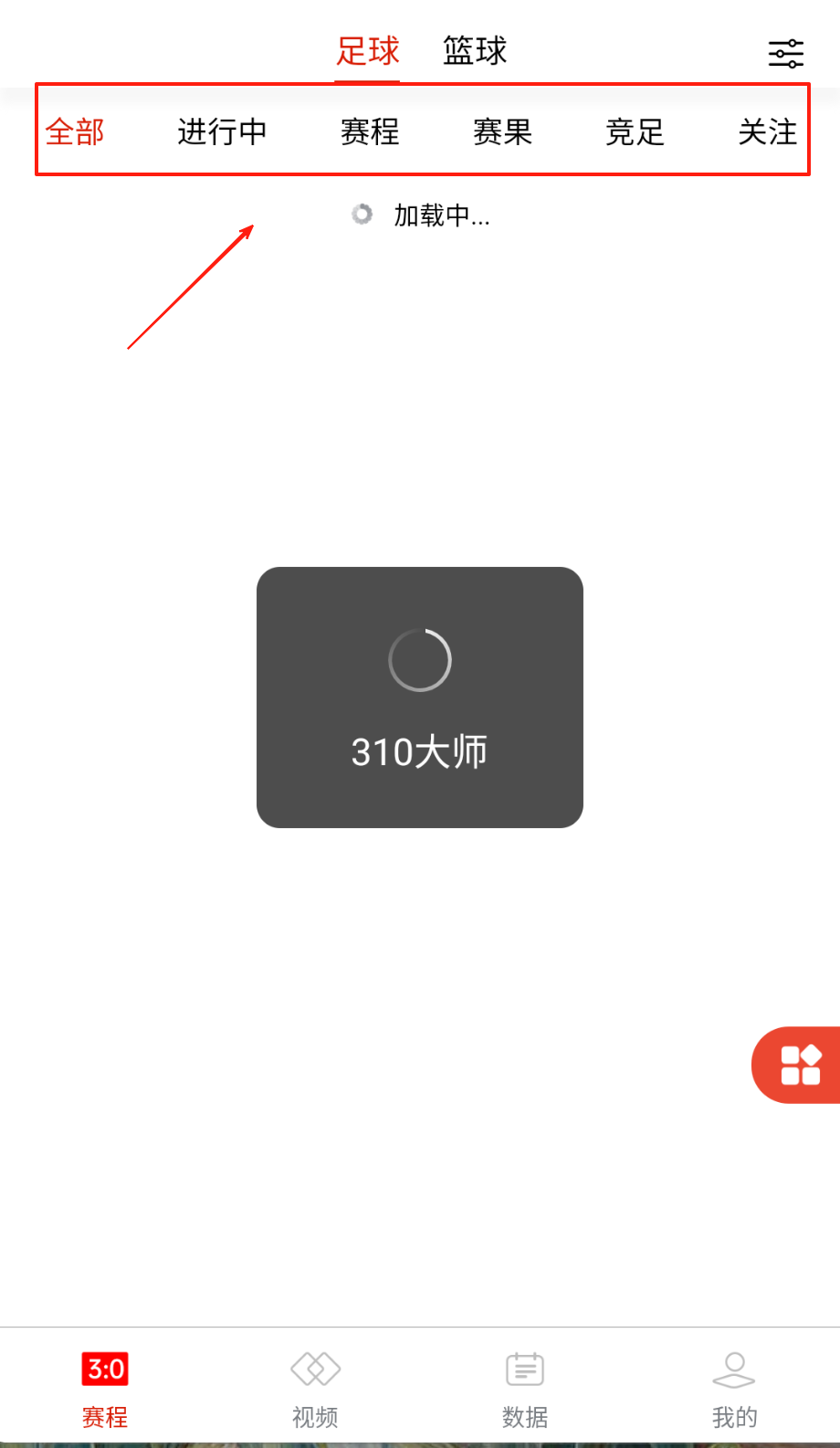840x1448 pixels.
Task: Open the 赛程 sub-tab at top
Action: pyautogui.click(x=370, y=131)
